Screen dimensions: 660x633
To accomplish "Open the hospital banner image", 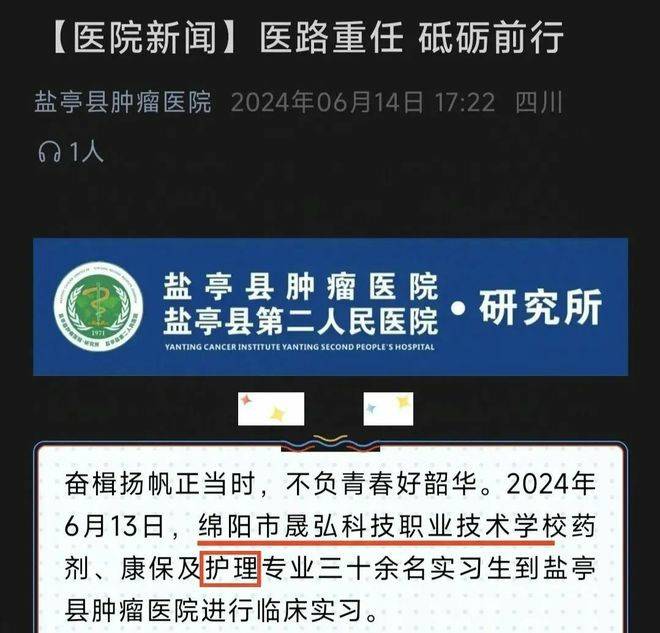I will (x=330, y=307).
